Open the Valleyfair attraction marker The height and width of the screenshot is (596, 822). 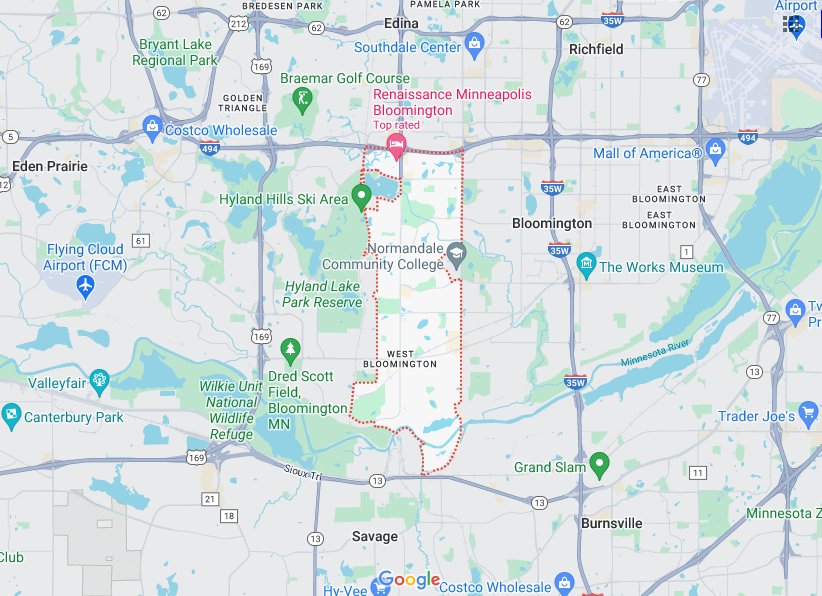pos(99,380)
